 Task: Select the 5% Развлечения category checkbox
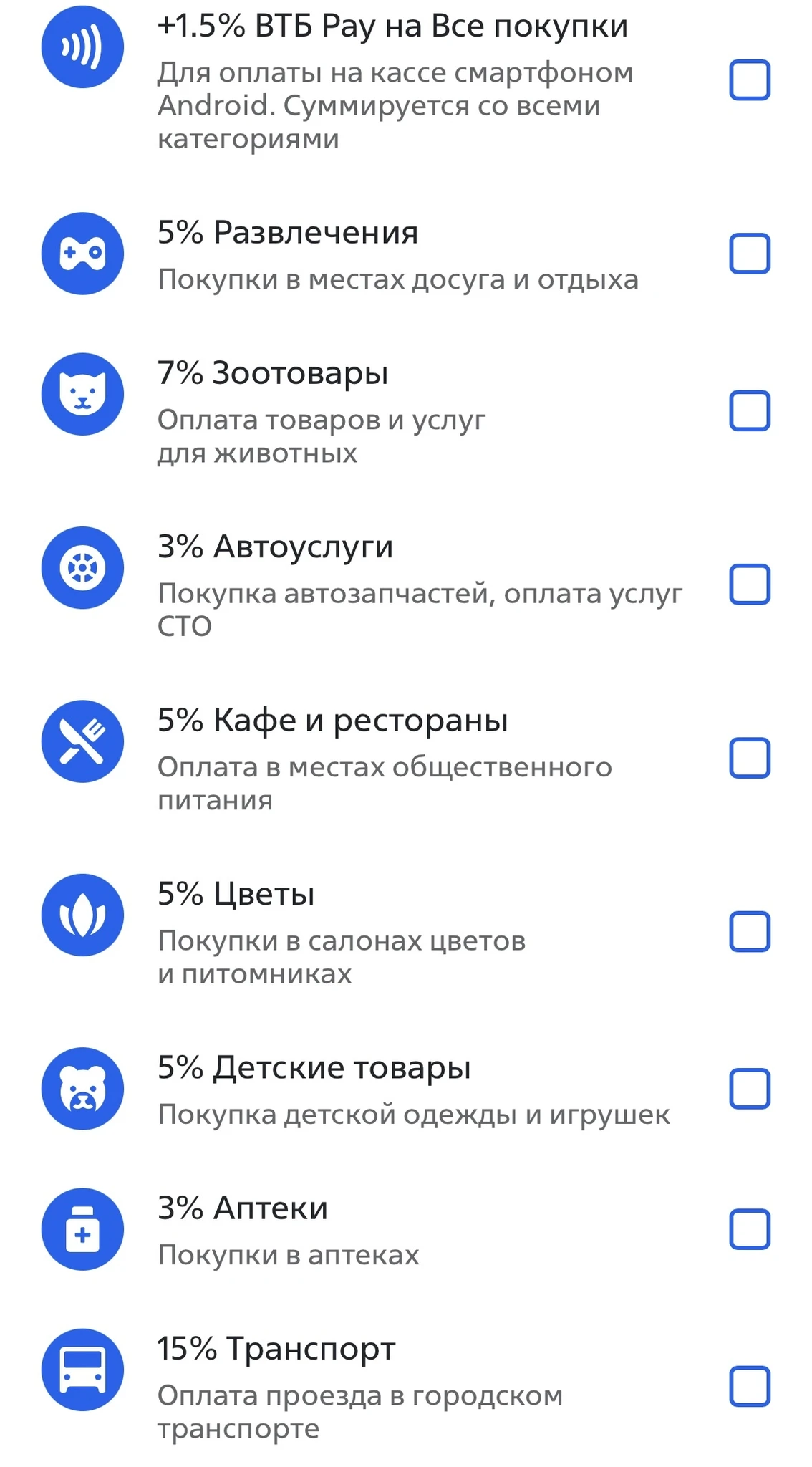point(749,254)
